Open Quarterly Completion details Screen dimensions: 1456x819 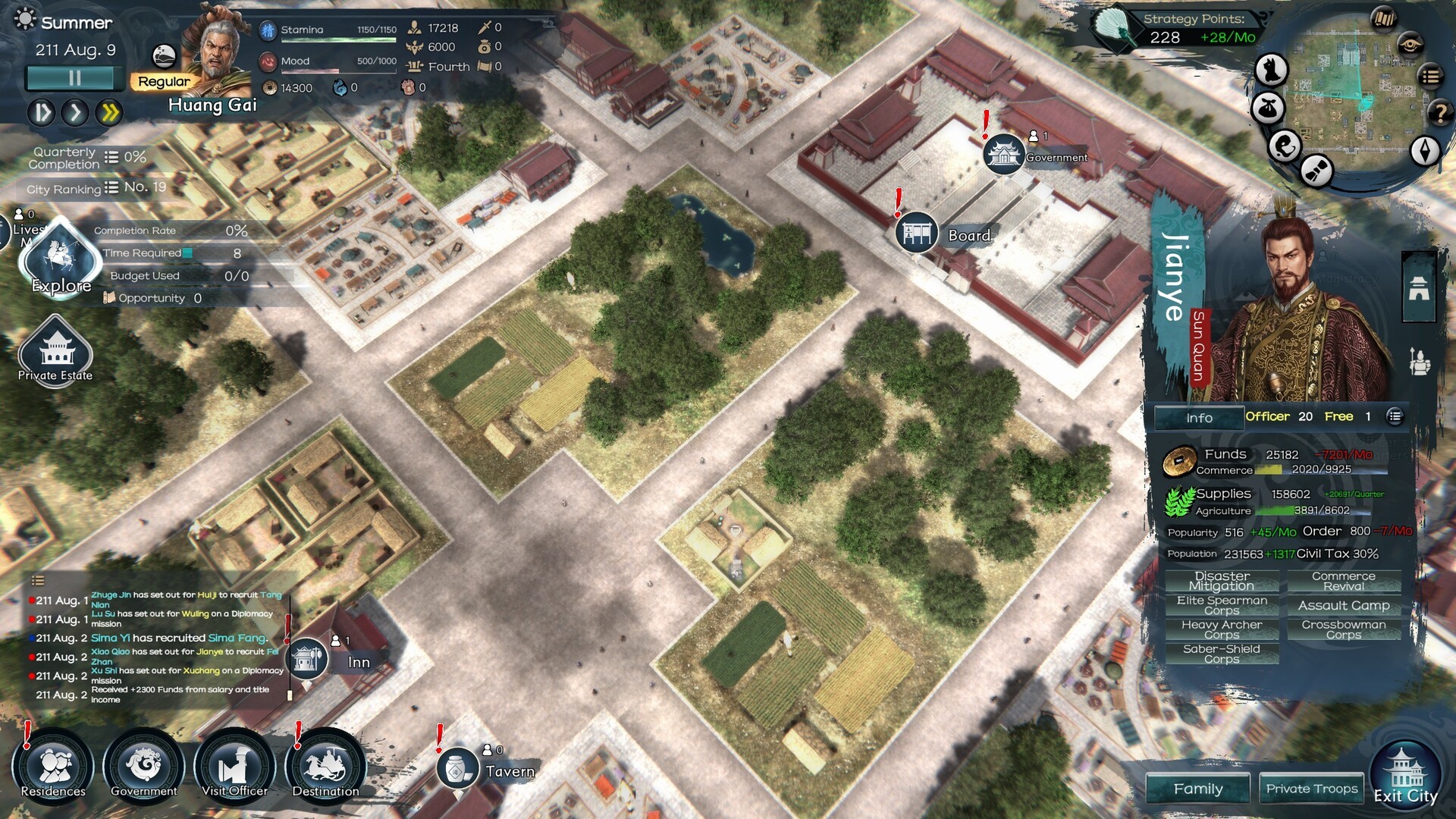tap(111, 157)
